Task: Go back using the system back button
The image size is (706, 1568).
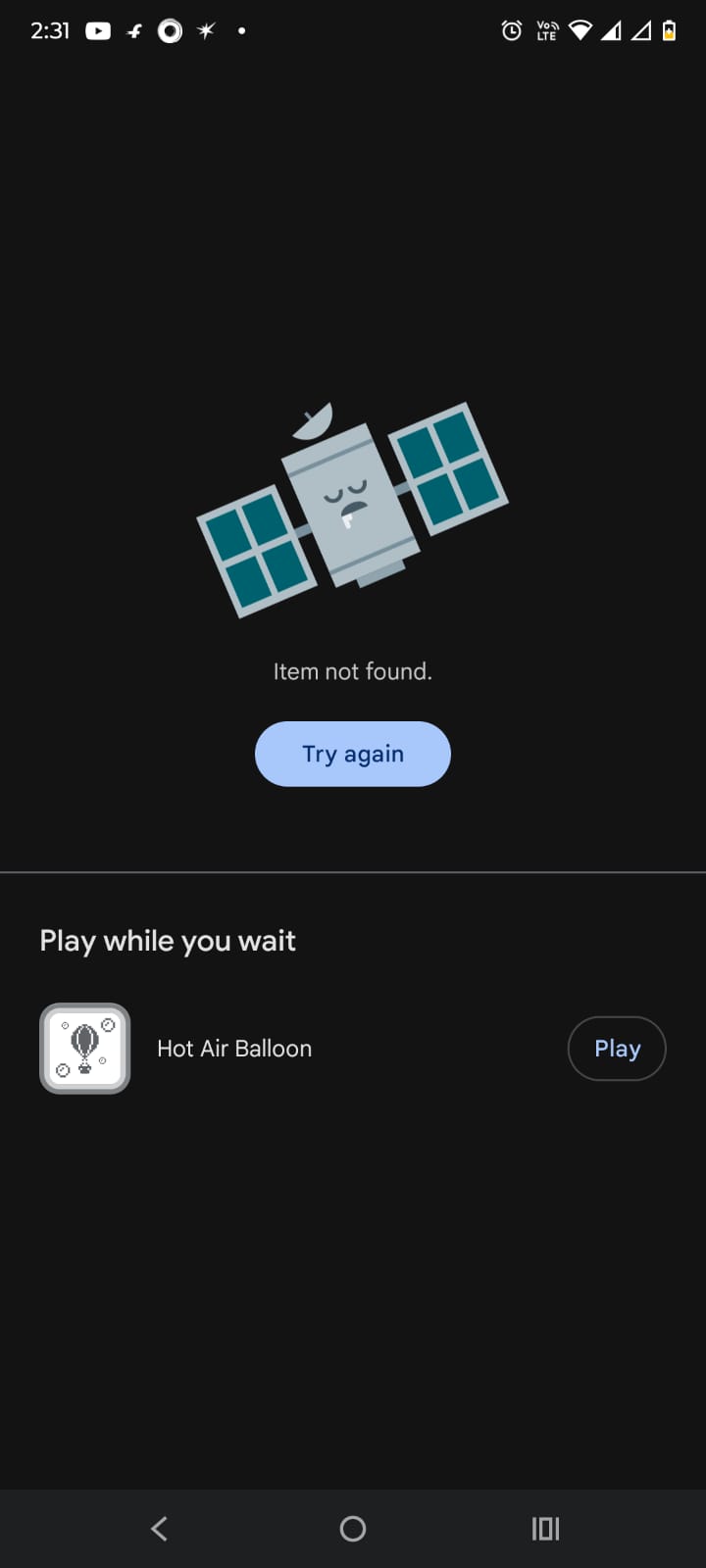Action: (x=160, y=1528)
